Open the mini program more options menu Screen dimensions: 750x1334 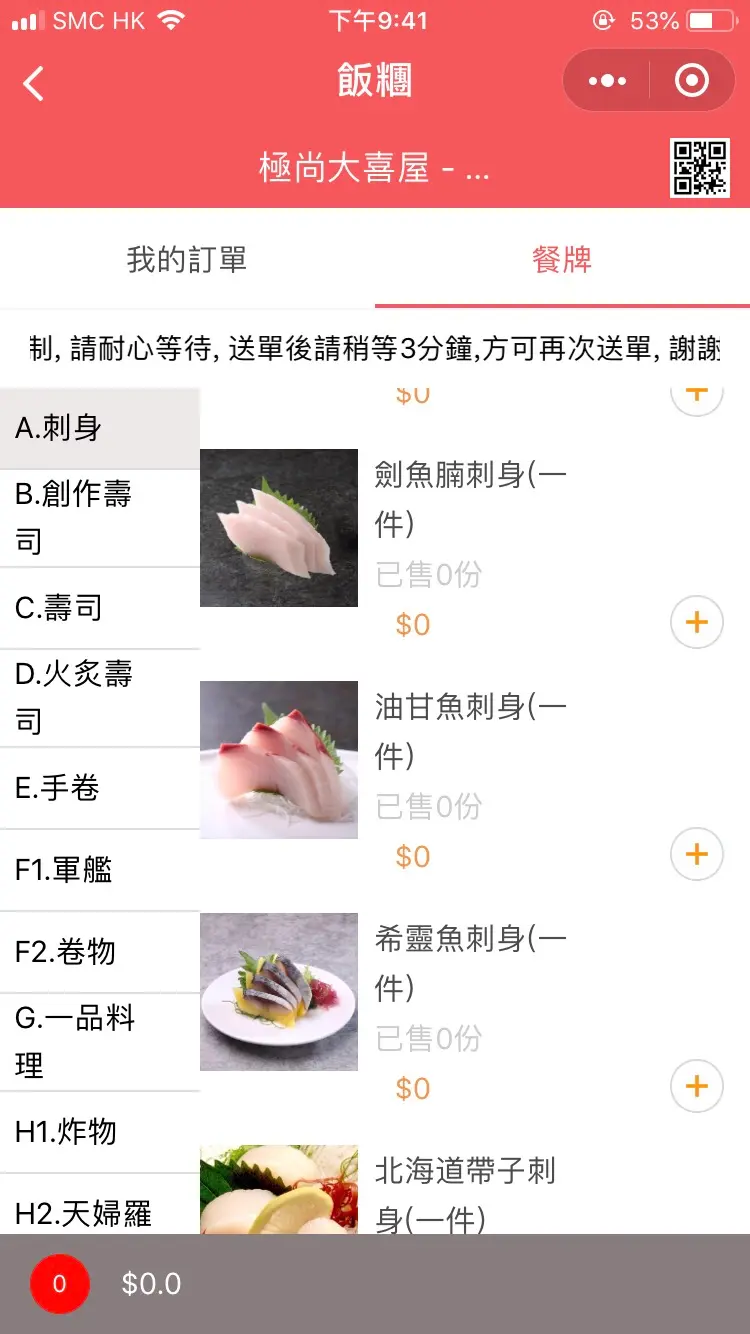tap(607, 81)
